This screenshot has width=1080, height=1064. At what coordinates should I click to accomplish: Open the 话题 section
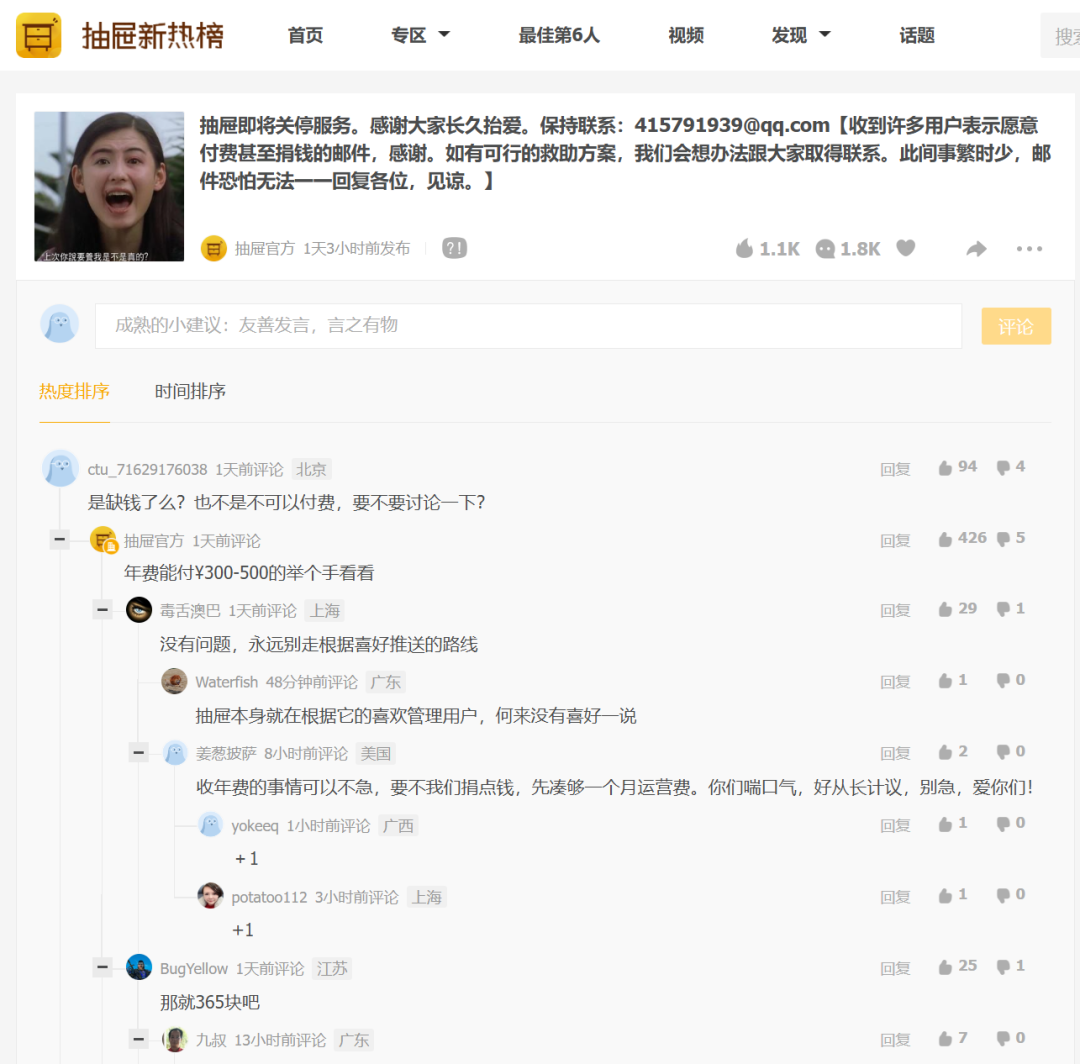click(916, 35)
